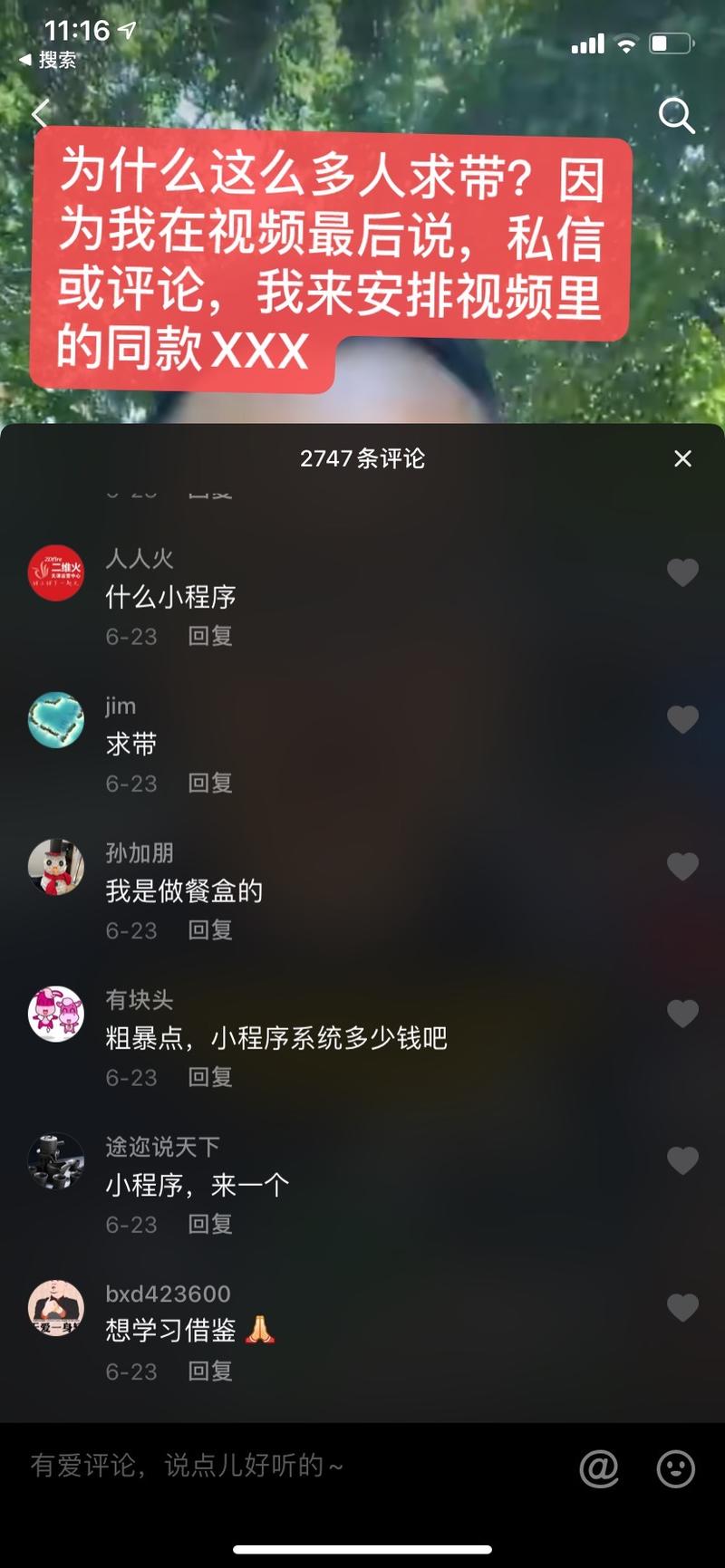Tap the location arrow beside the clock
Image resolution: width=725 pixels, height=1568 pixels.
pyautogui.click(x=127, y=29)
